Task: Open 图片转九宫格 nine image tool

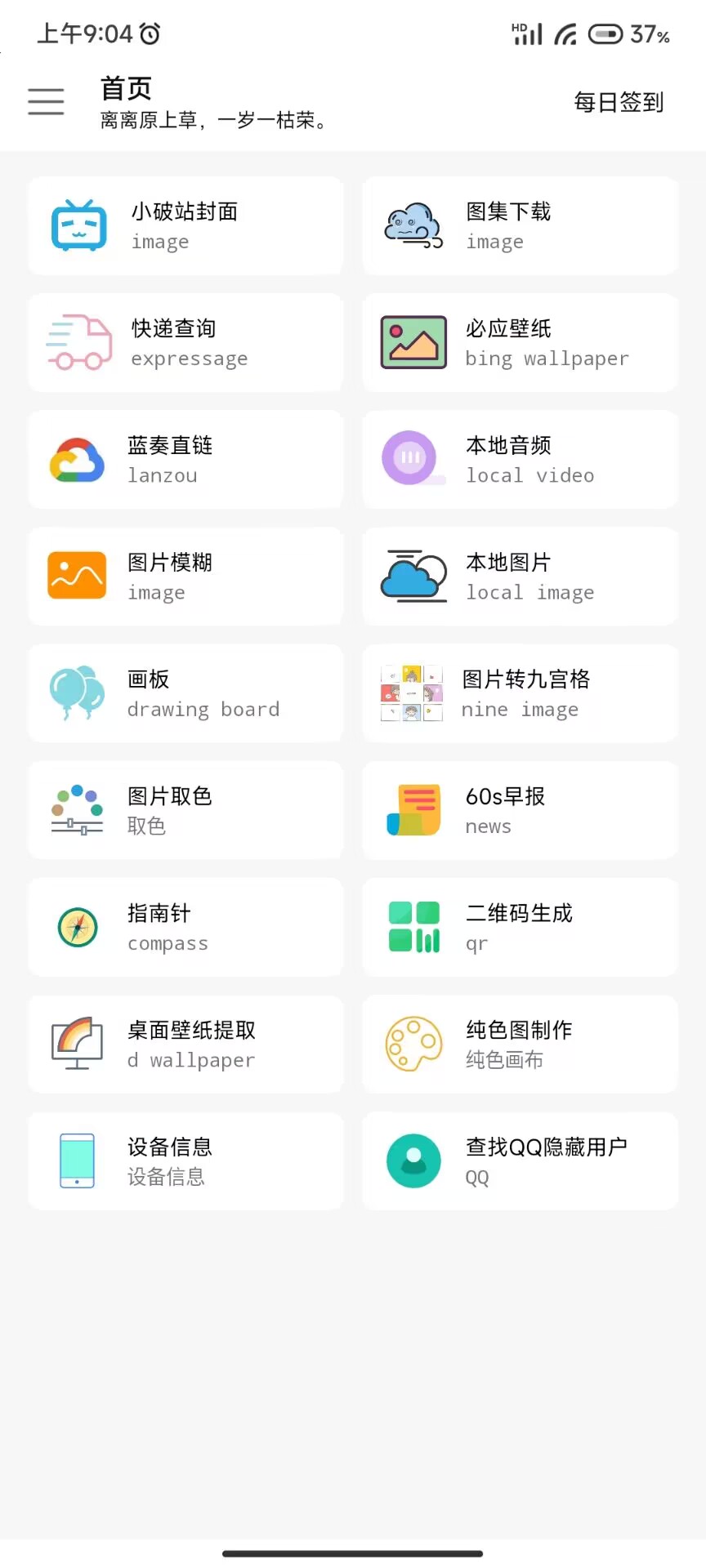Action: point(520,693)
